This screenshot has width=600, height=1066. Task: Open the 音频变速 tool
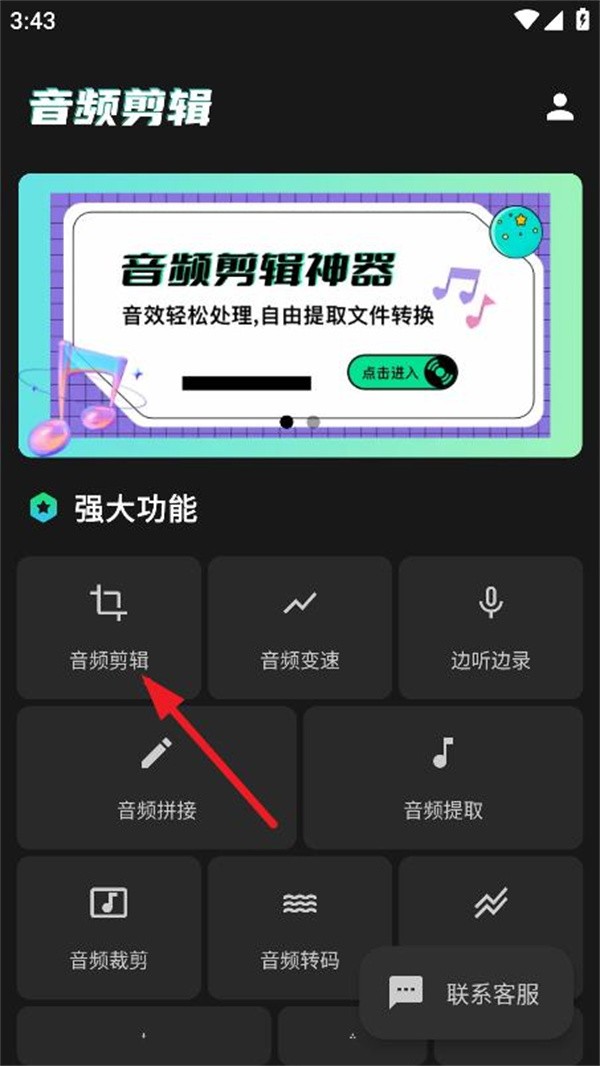pyautogui.click(x=300, y=627)
